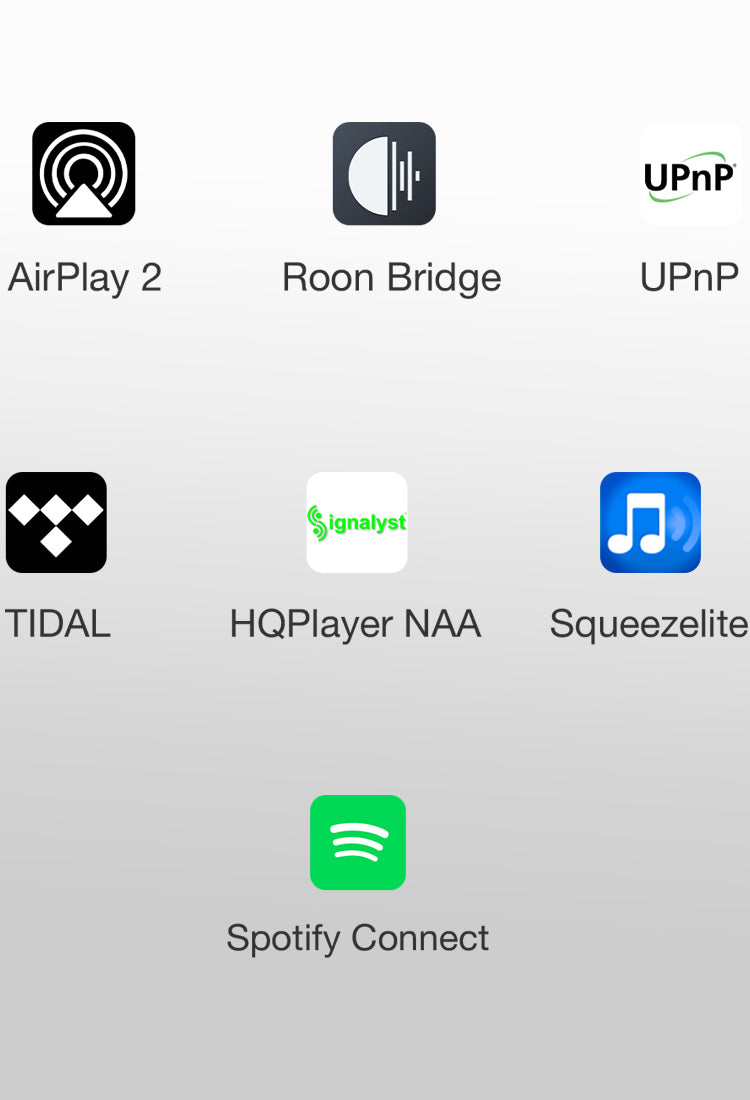750x1100 pixels.
Task: Select the Signalyst HQPlayer NAA icon
Action: pyautogui.click(x=357, y=521)
